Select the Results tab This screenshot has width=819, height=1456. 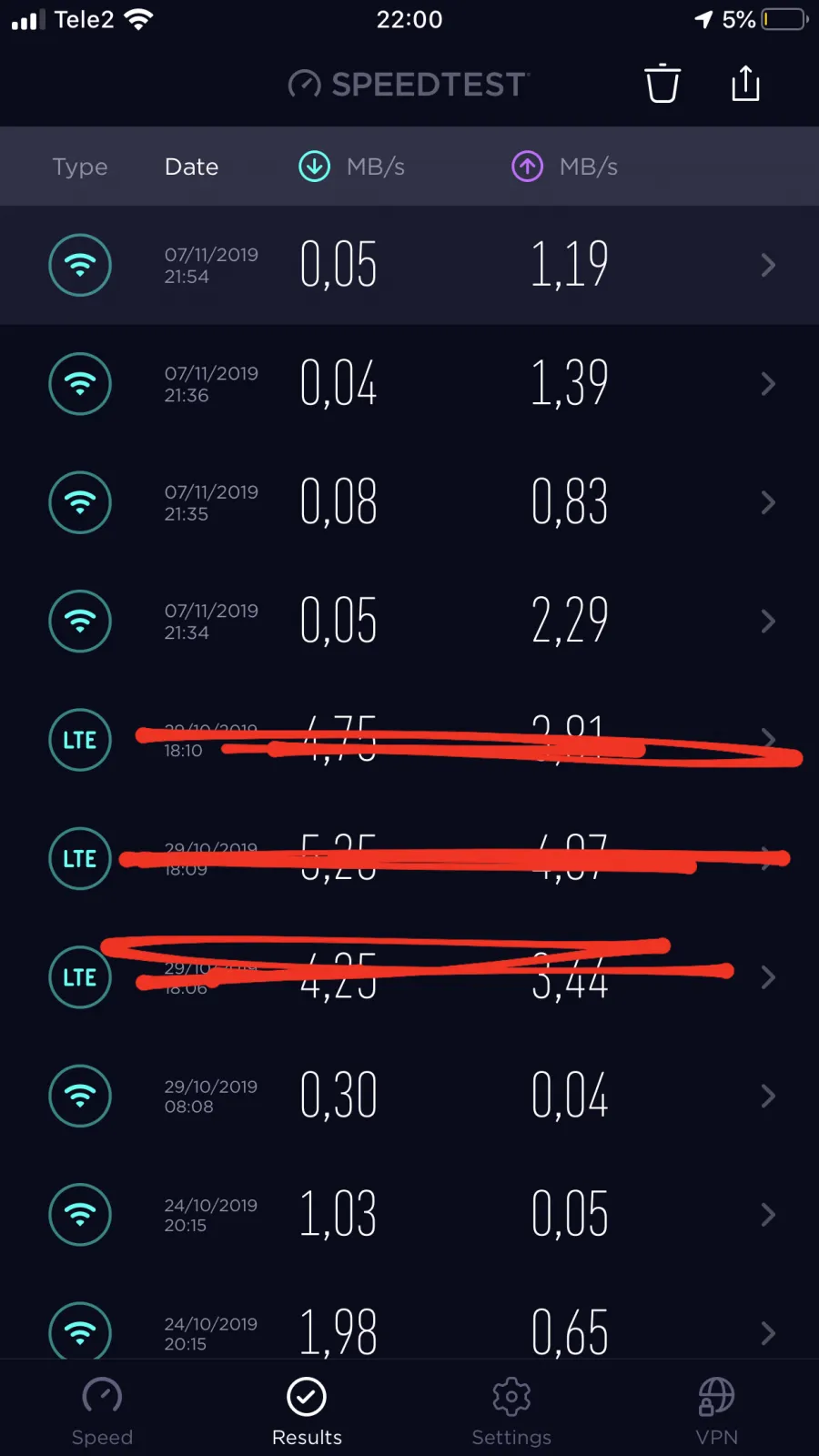pos(307,1411)
